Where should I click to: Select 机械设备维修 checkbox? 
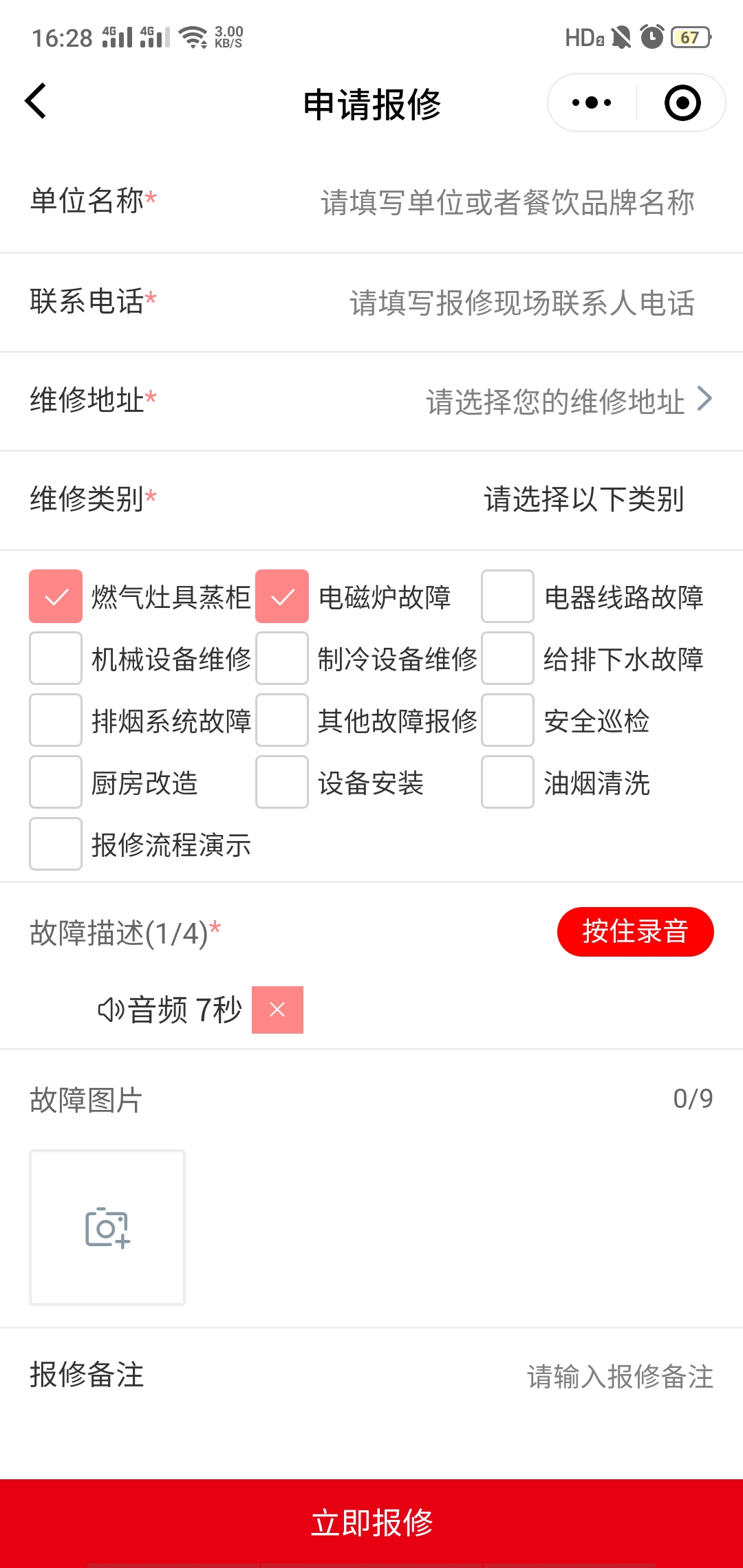click(x=56, y=658)
